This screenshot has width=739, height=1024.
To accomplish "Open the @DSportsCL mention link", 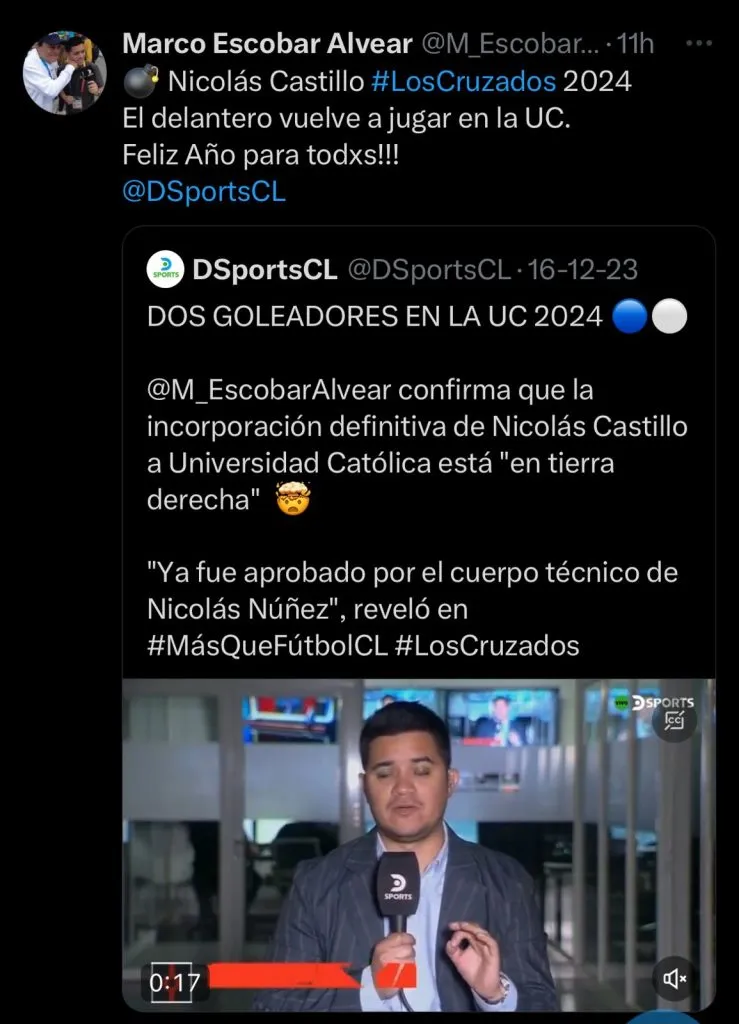I will (x=204, y=193).
